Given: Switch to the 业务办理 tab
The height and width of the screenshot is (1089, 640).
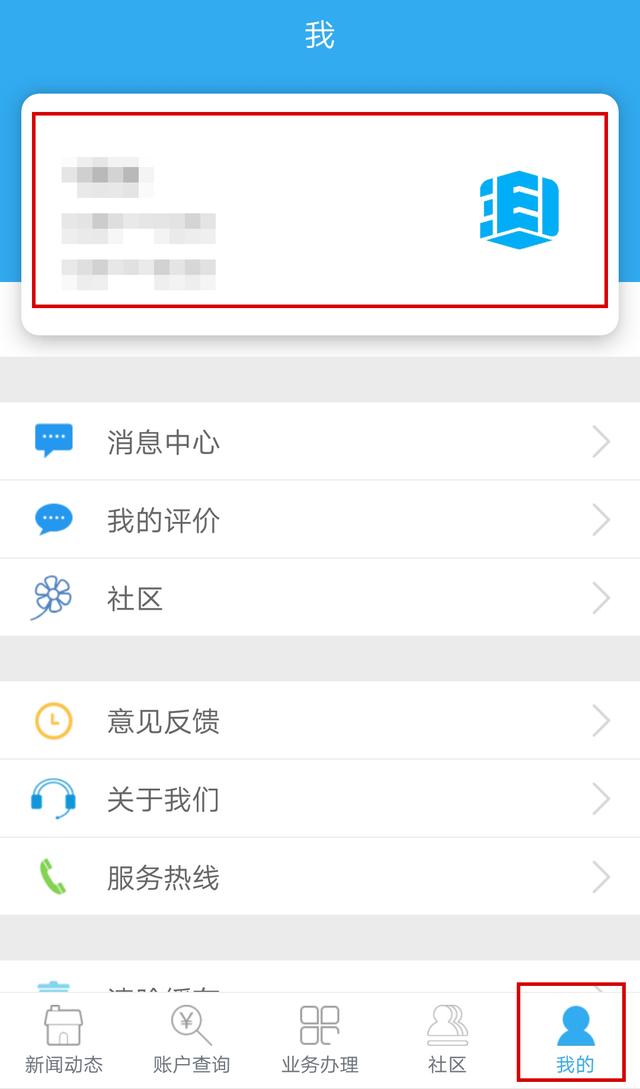Looking at the screenshot, I should click(x=320, y=1041).
